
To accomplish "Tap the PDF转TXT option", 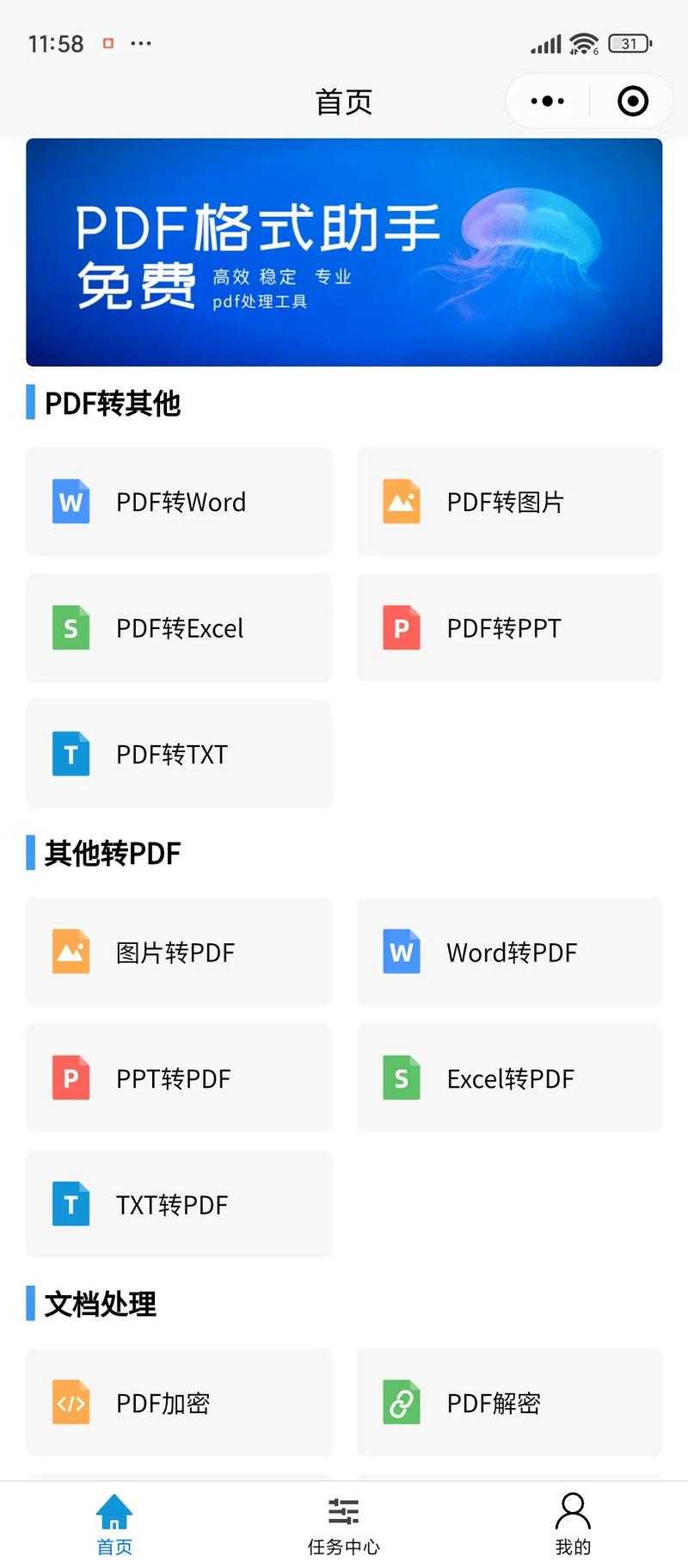I will coord(179,755).
